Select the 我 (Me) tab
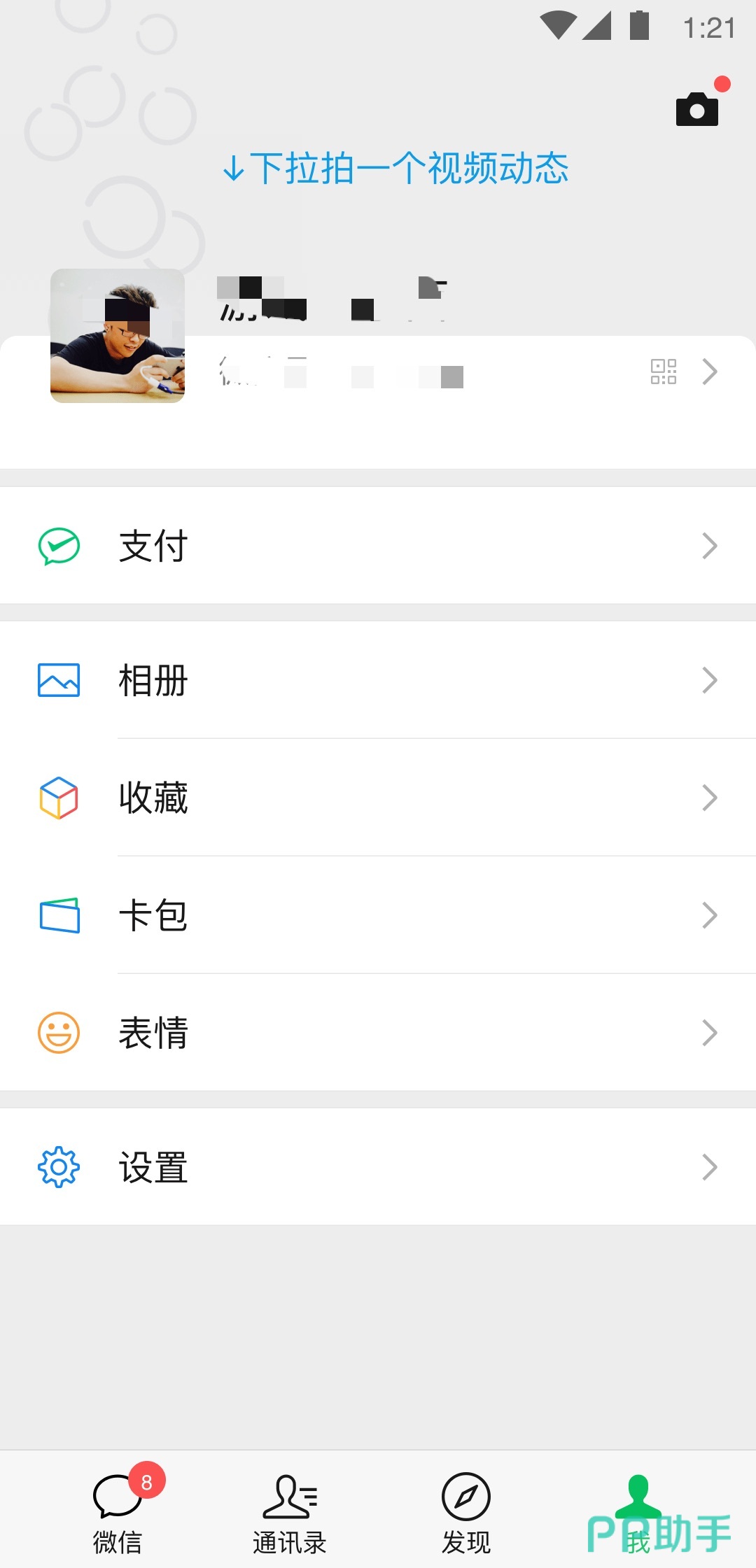Image resolution: width=756 pixels, height=1568 pixels. [638, 1510]
